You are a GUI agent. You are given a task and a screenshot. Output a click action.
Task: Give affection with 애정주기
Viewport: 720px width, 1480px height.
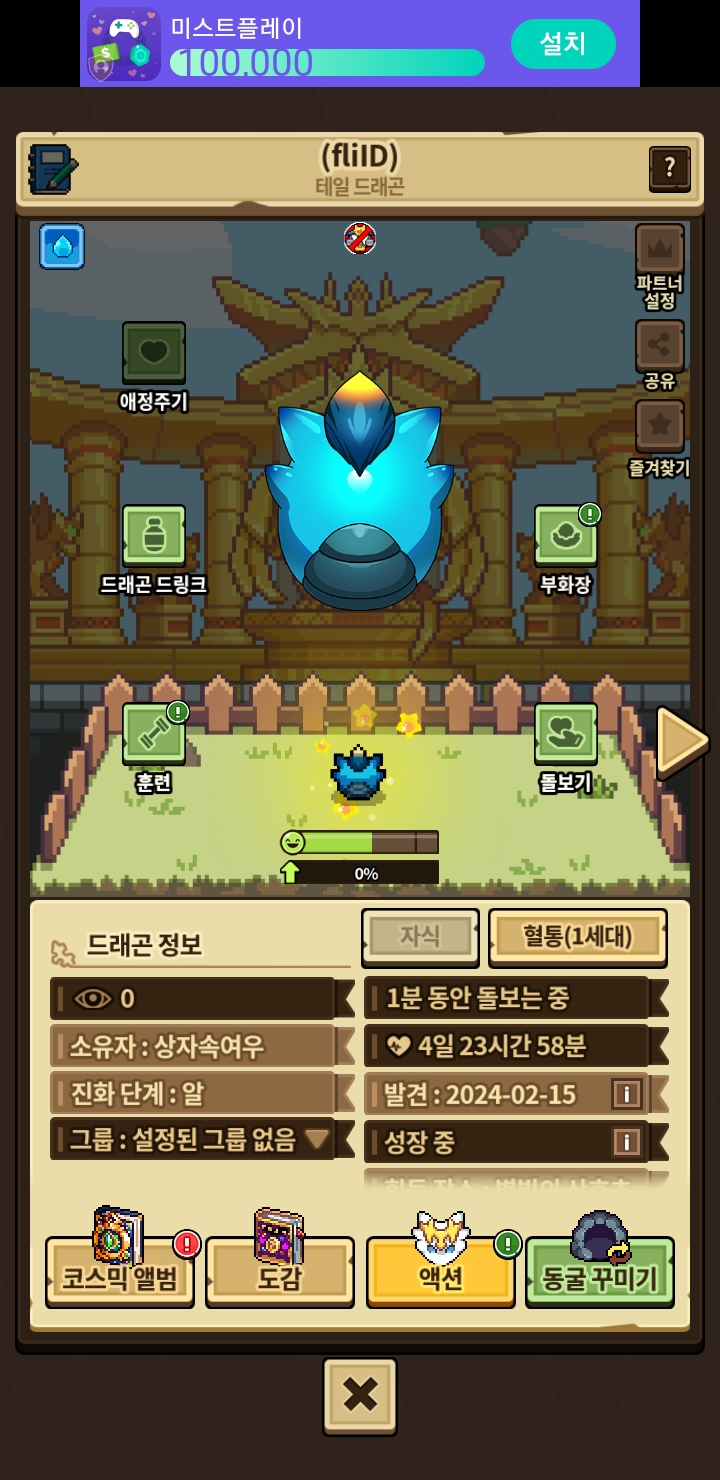(154, 353)
